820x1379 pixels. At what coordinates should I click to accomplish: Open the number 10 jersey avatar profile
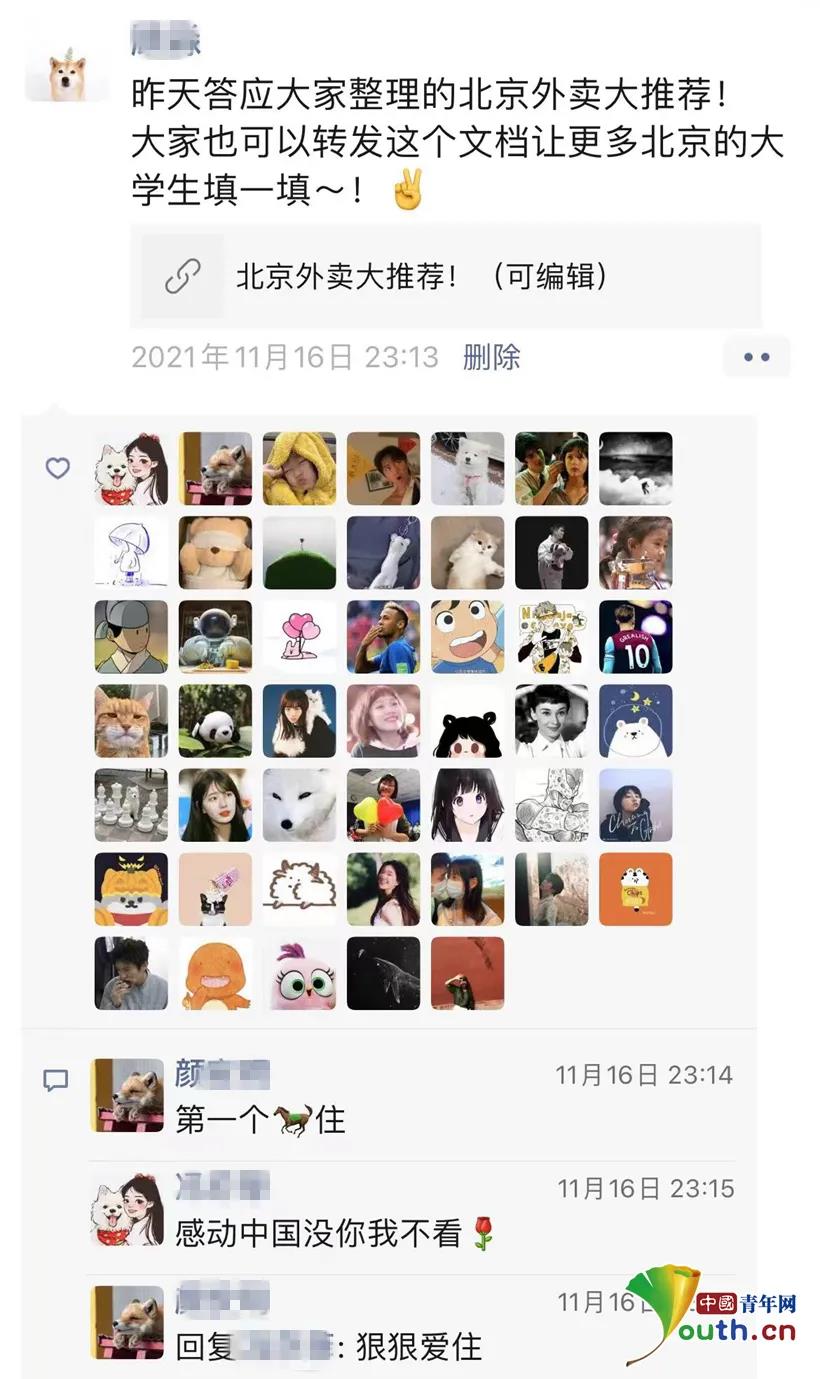[635, 637]
